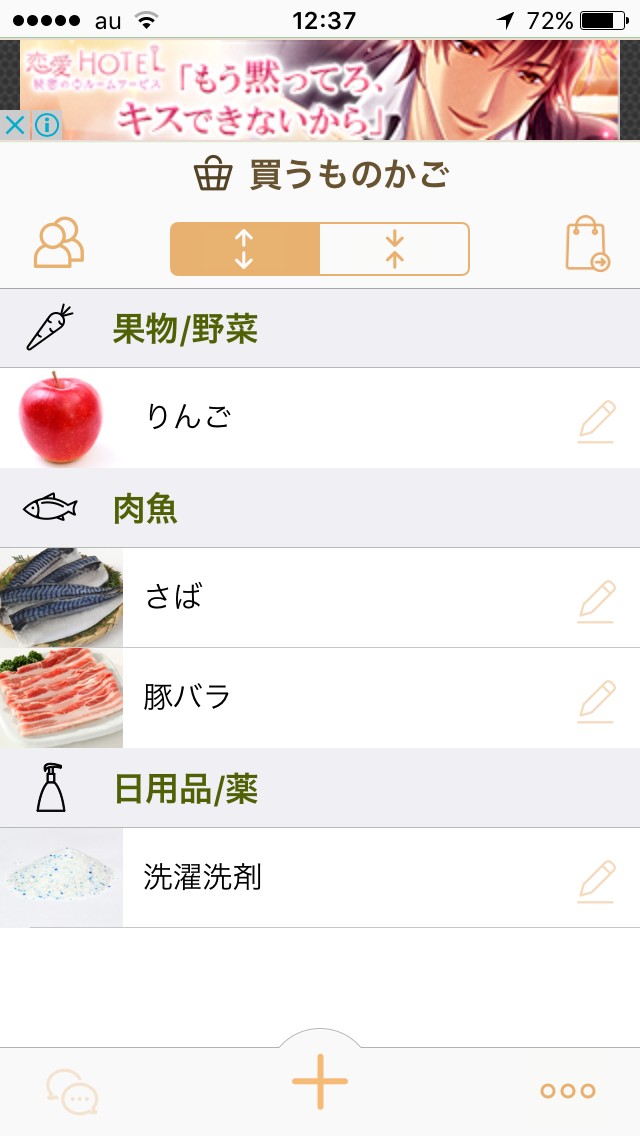
Task: Close the ad banner
Action: 15,125
